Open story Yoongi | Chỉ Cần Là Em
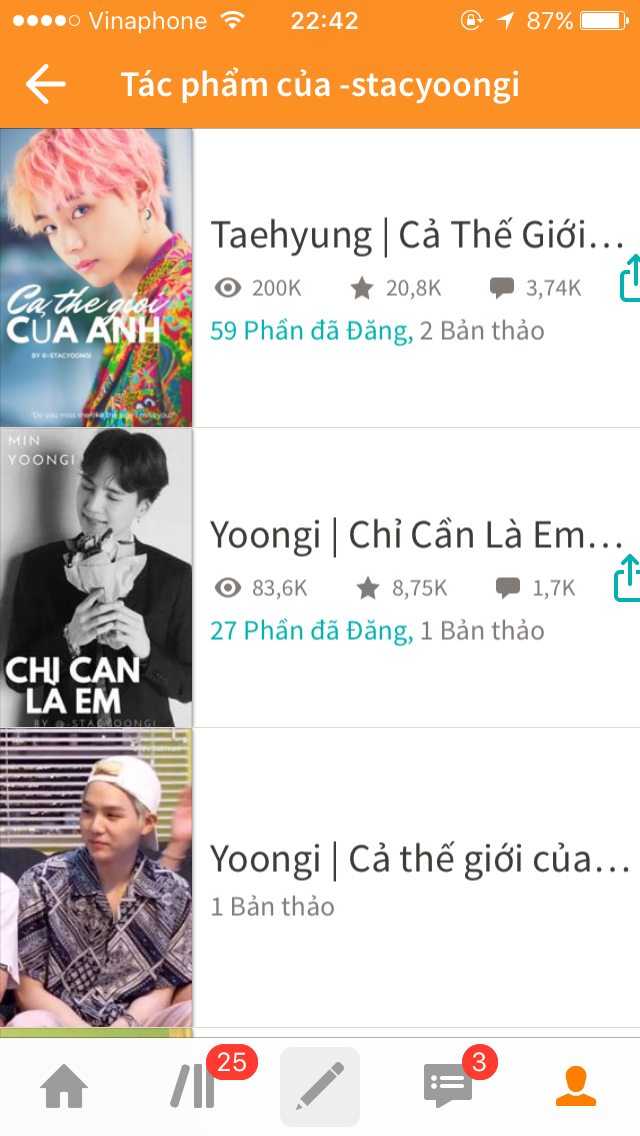 417,536
